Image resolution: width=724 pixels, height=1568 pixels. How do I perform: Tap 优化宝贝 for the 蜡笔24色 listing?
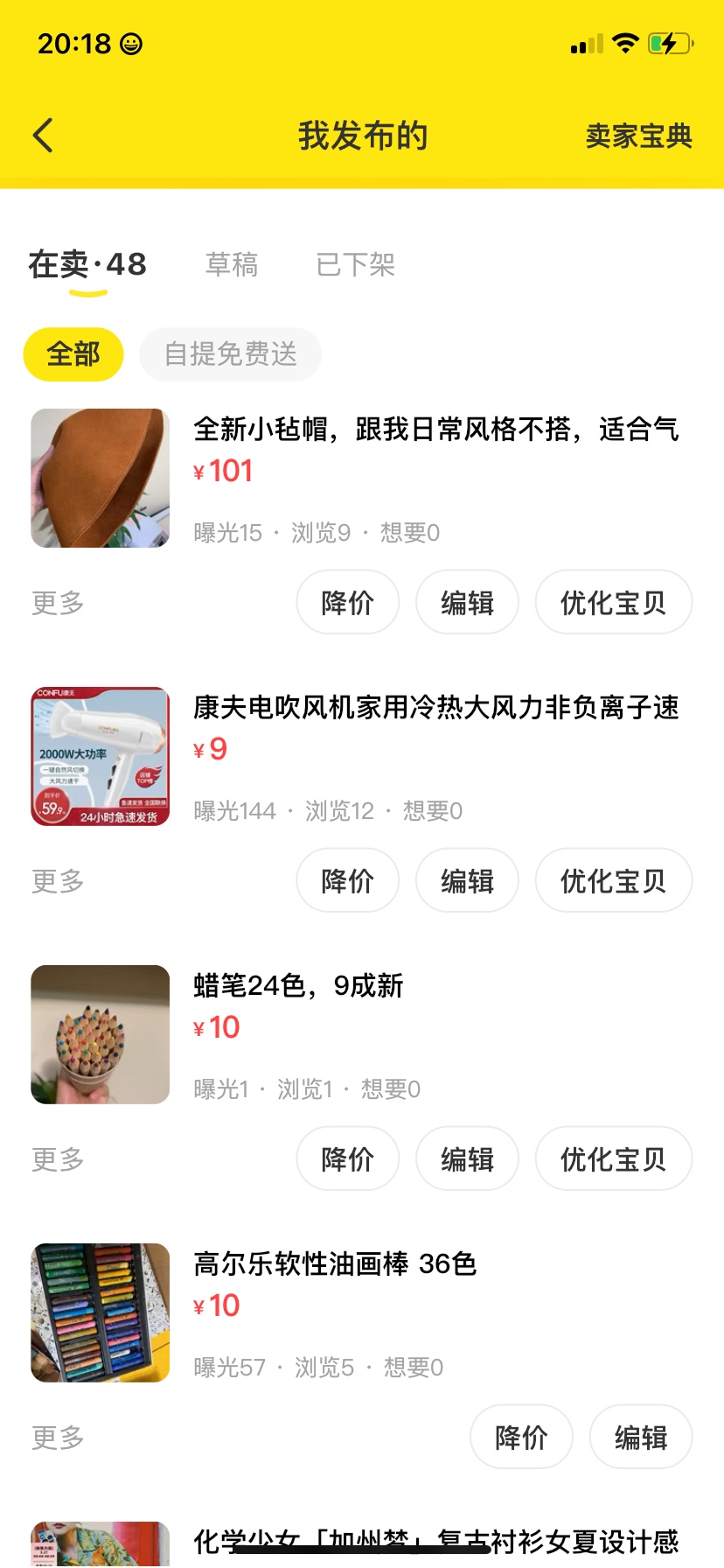tap(614, 1158)
